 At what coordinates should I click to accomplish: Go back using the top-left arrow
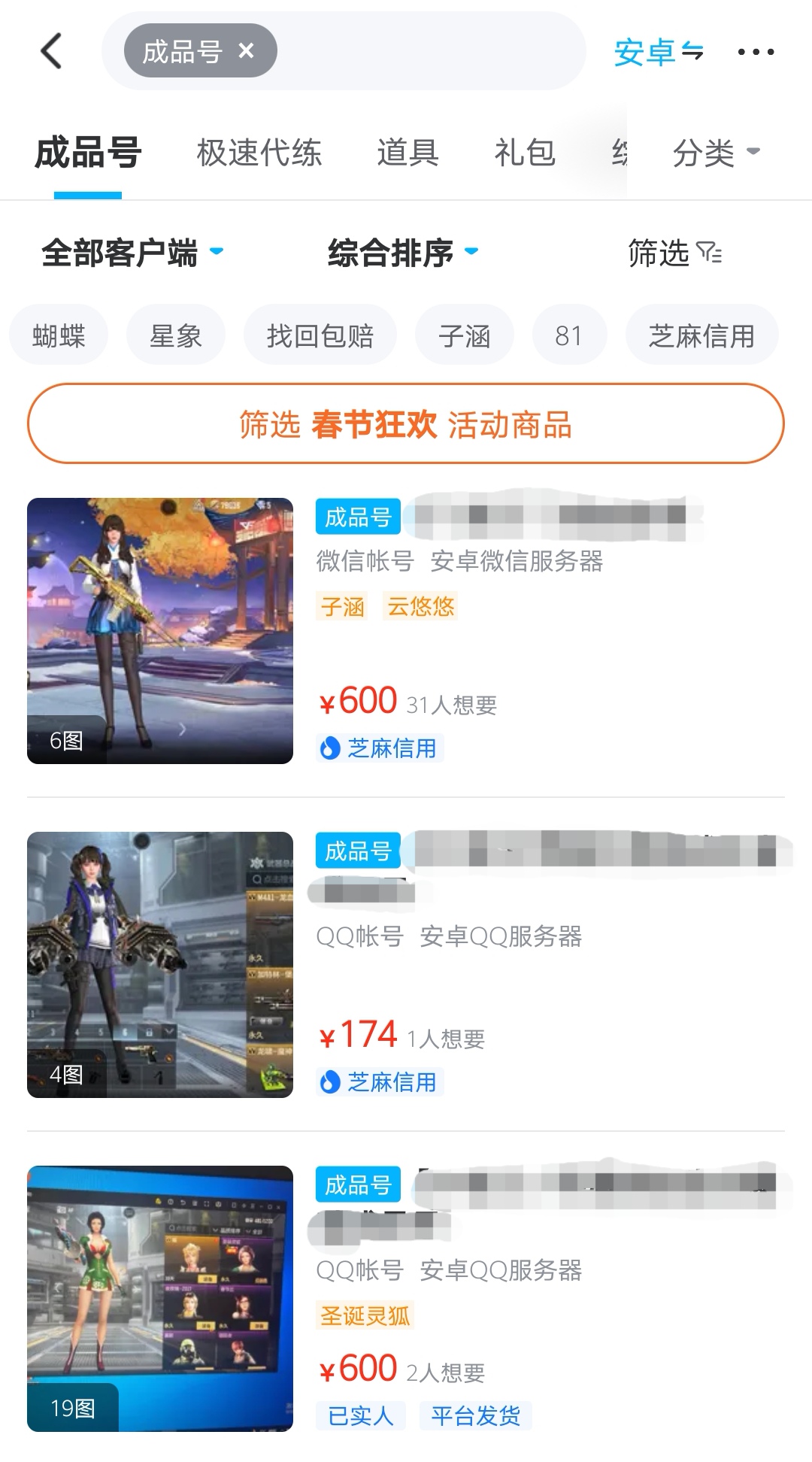[x=51, y=52]
